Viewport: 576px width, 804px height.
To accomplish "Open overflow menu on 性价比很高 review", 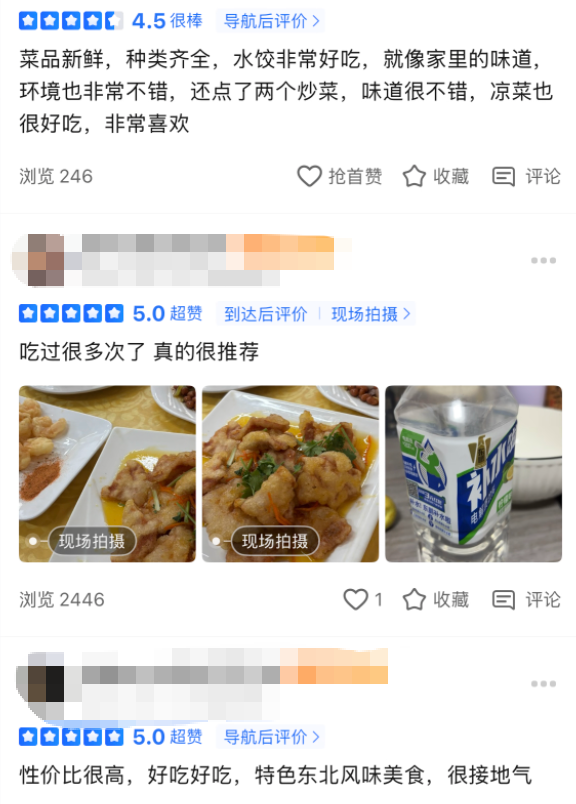I will (543, 684).
